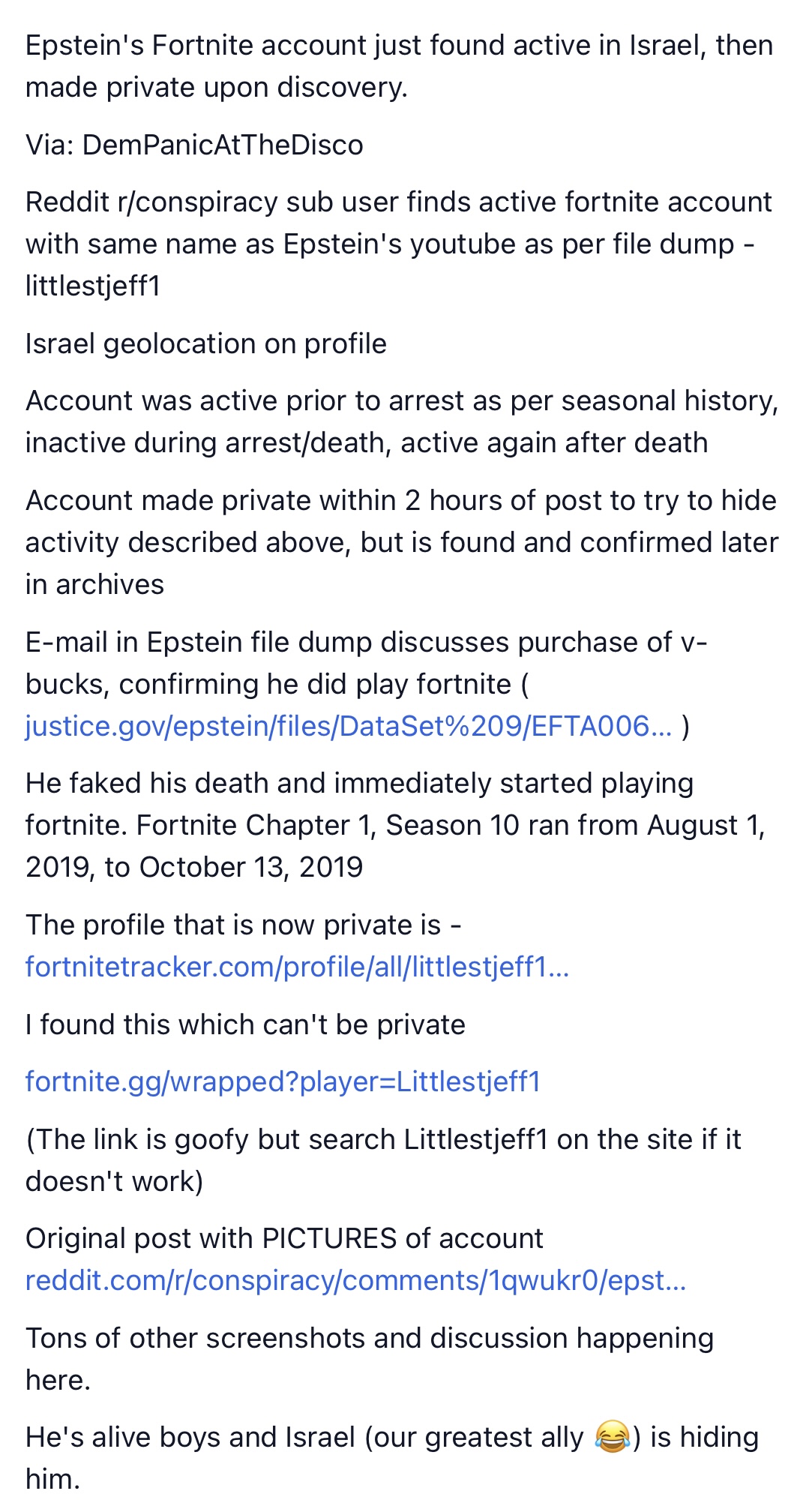Image resolution: width=812 pixels, height=1500 pixels.
Task: Open the fortnitetracker.com profile link
Action: tap(297, 967)
